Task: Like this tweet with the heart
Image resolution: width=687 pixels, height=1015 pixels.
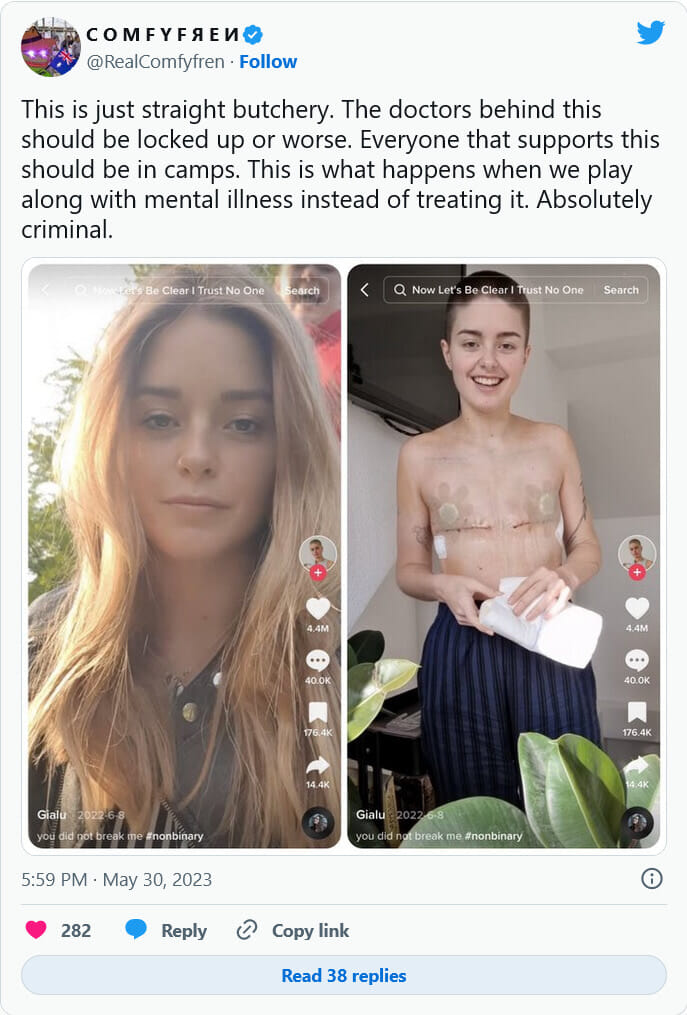Action: pos(36,930)
